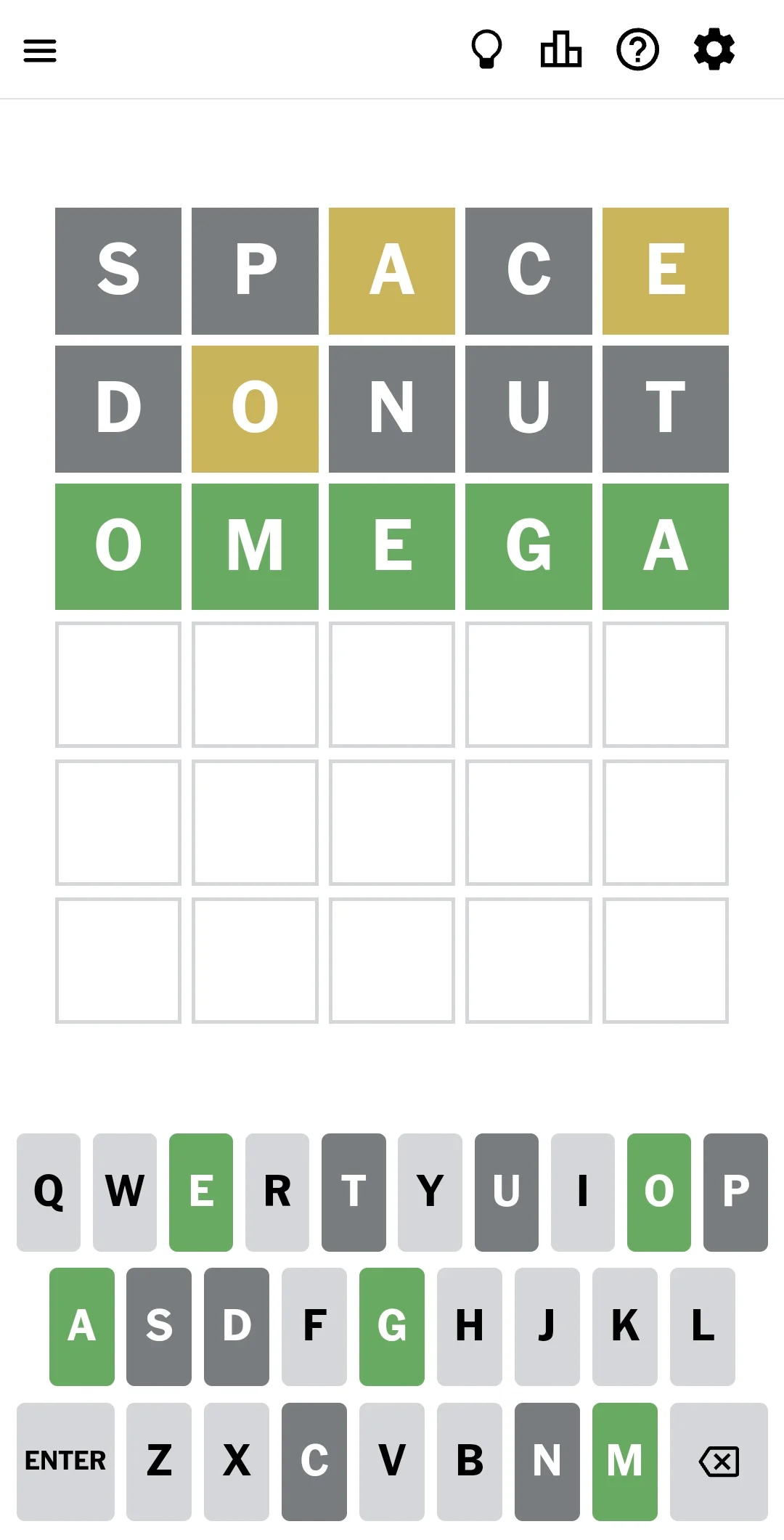The width and height of the screenshot is (784, 1540).
Task: Open the hamburger menu
Action: pos(40,51)
